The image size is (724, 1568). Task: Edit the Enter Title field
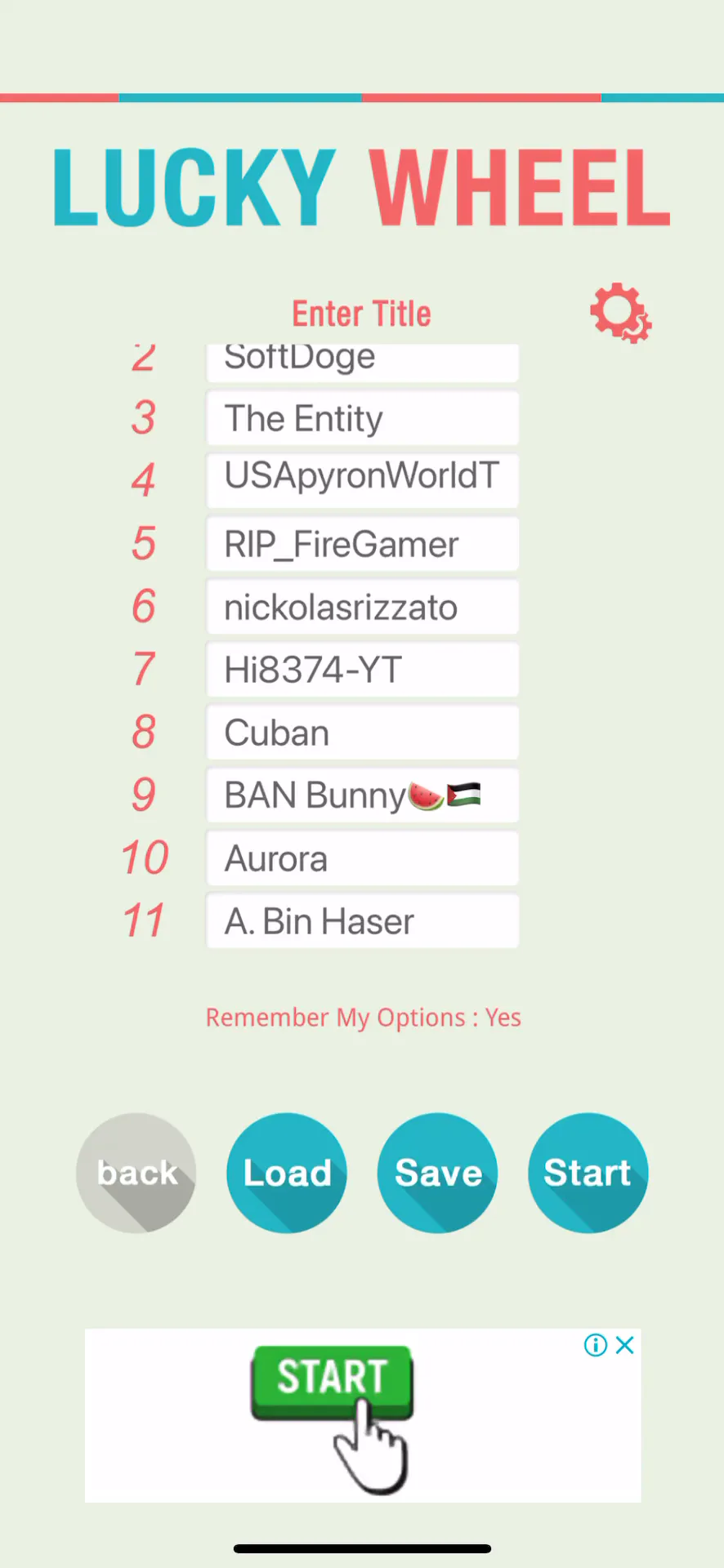coord(361,314)
